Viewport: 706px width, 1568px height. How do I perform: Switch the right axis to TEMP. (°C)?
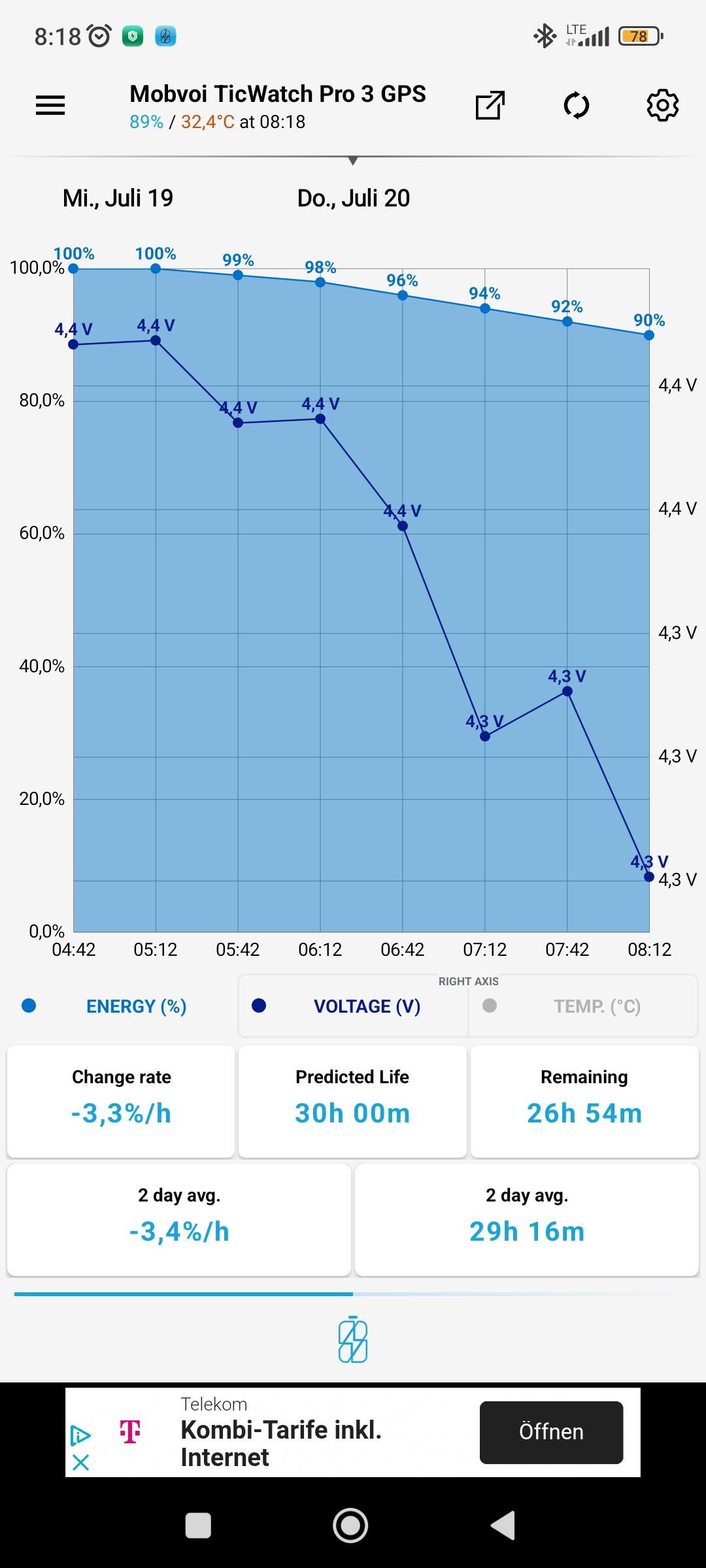[x=583, y=1006]
